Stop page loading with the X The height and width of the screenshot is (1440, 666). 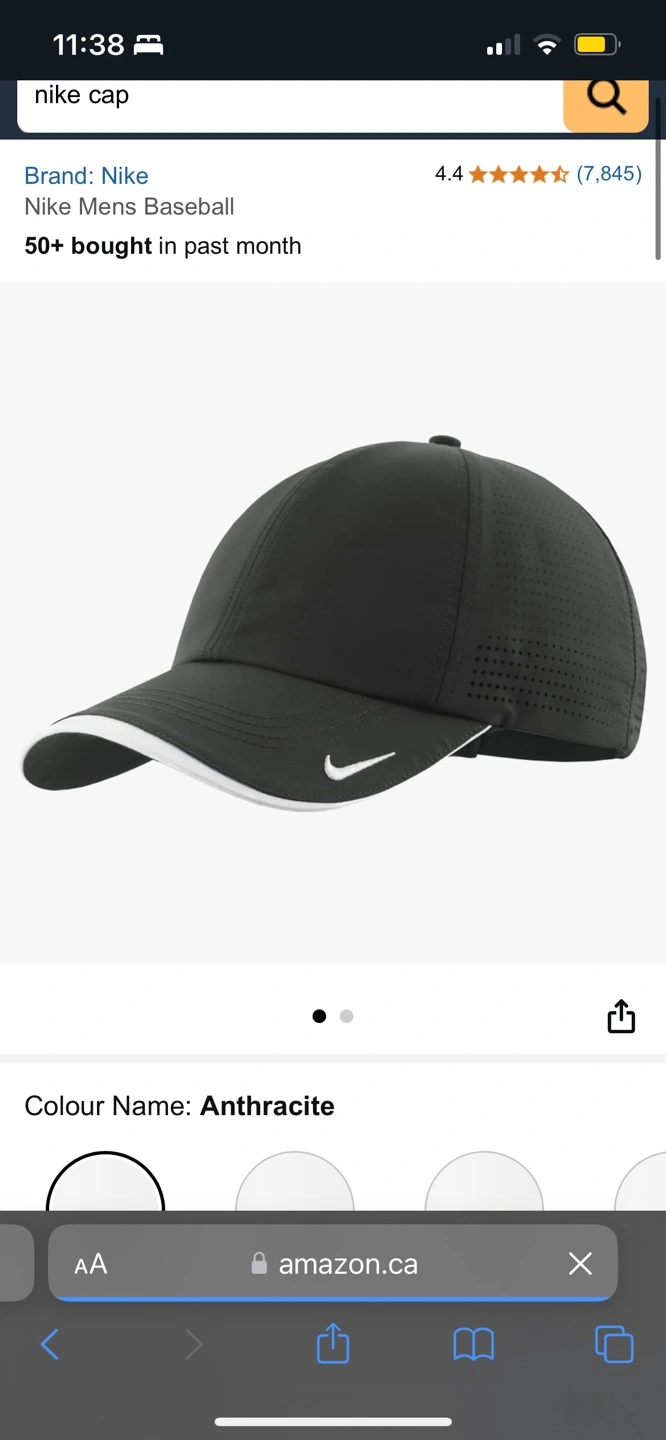pyautogui.click(x=580, y=1264)
